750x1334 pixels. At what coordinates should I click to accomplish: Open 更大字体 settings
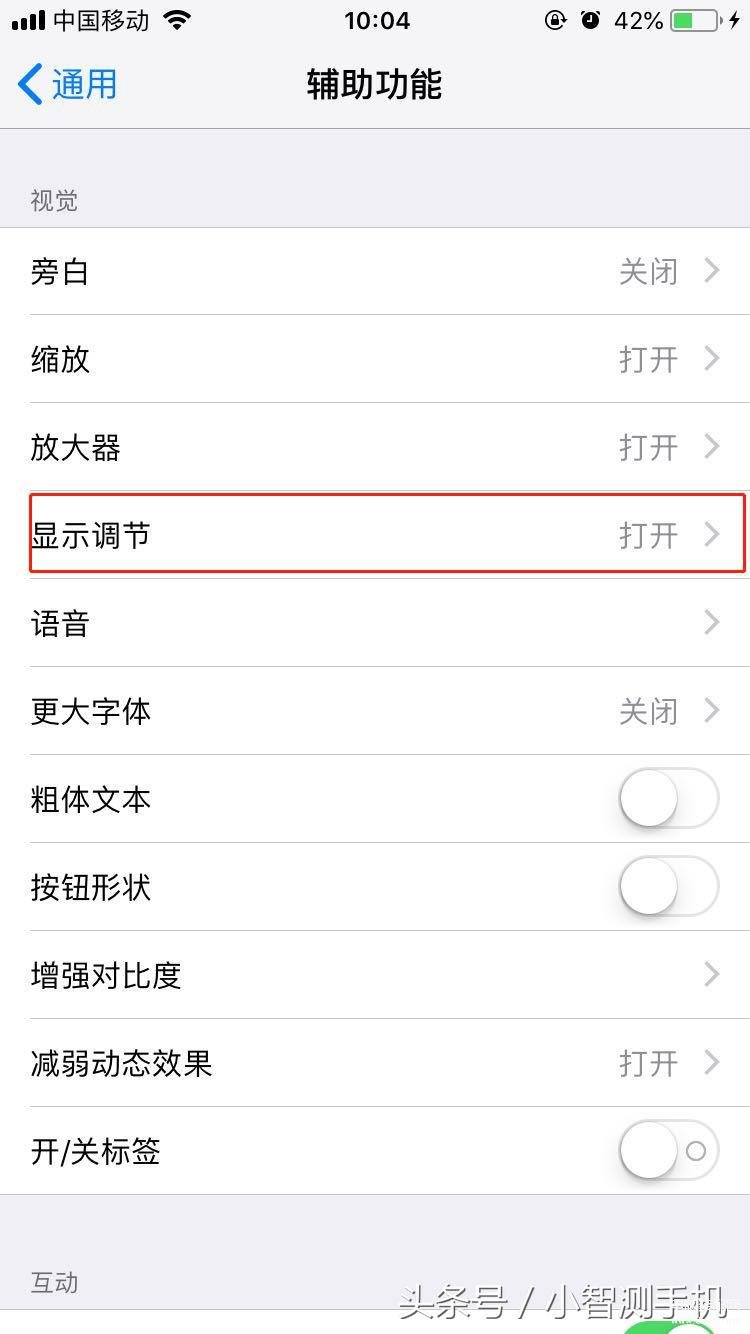[x=375, y=711]
